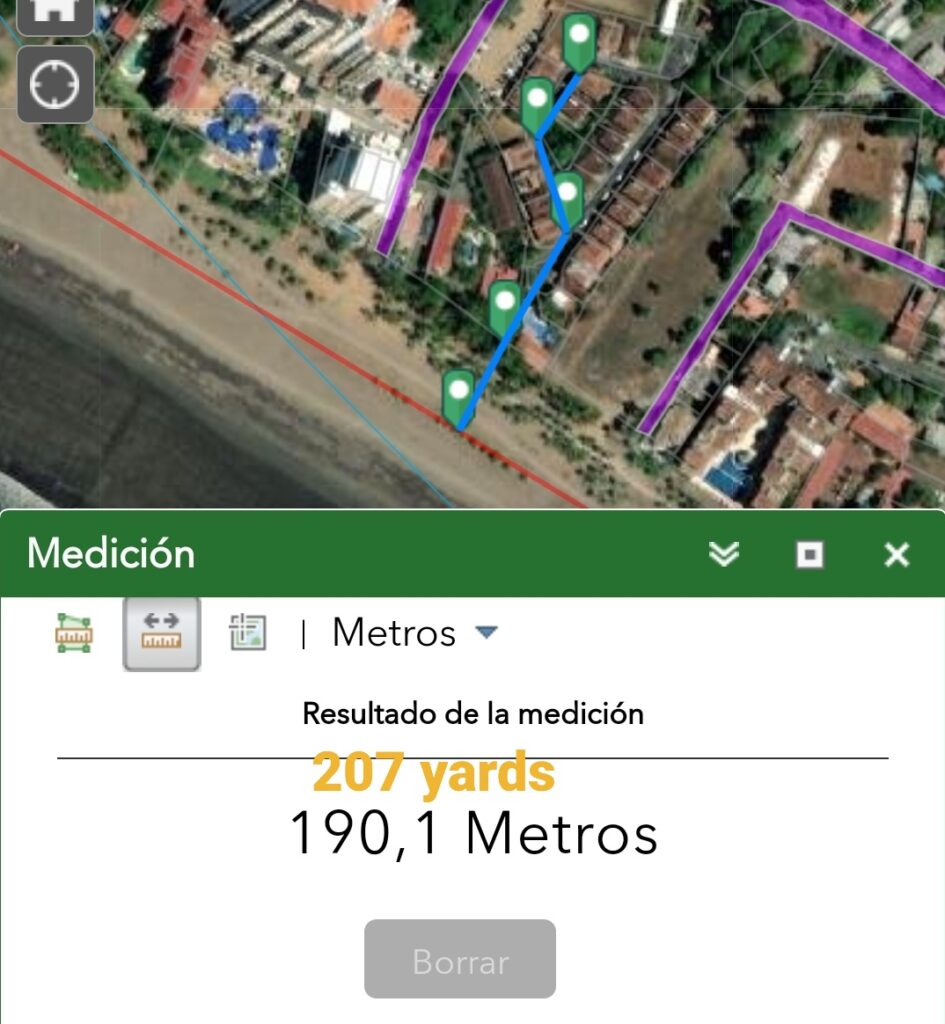
Task: Close the Medición panel
Action: coord(896,554)
